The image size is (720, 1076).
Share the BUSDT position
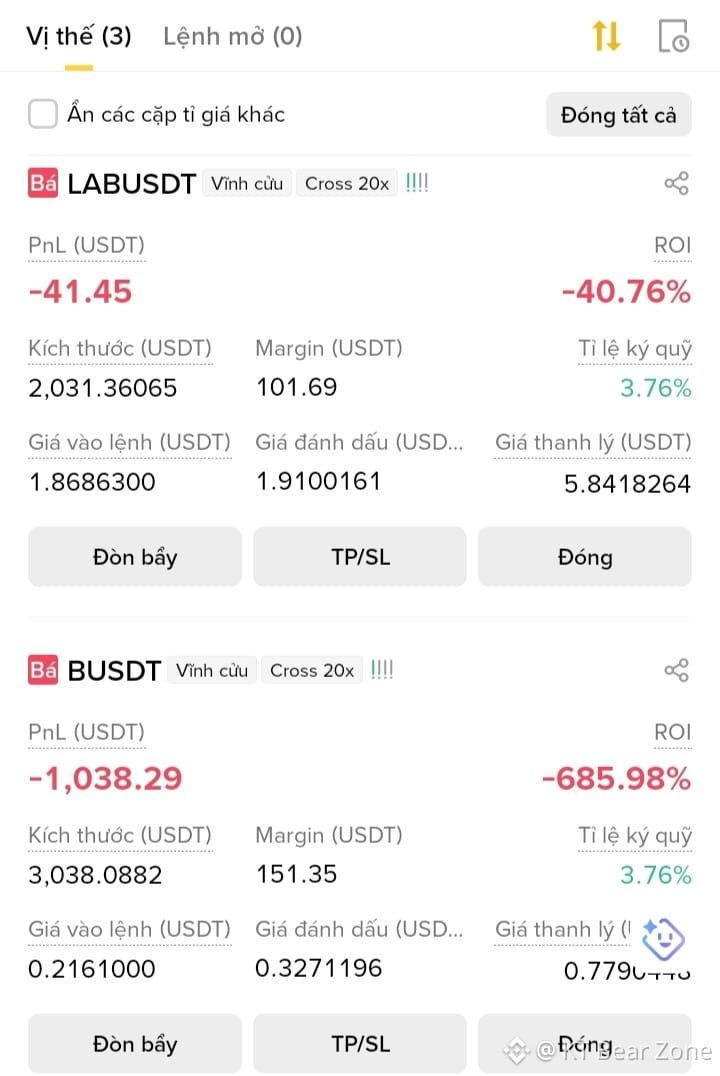point(676,670)
